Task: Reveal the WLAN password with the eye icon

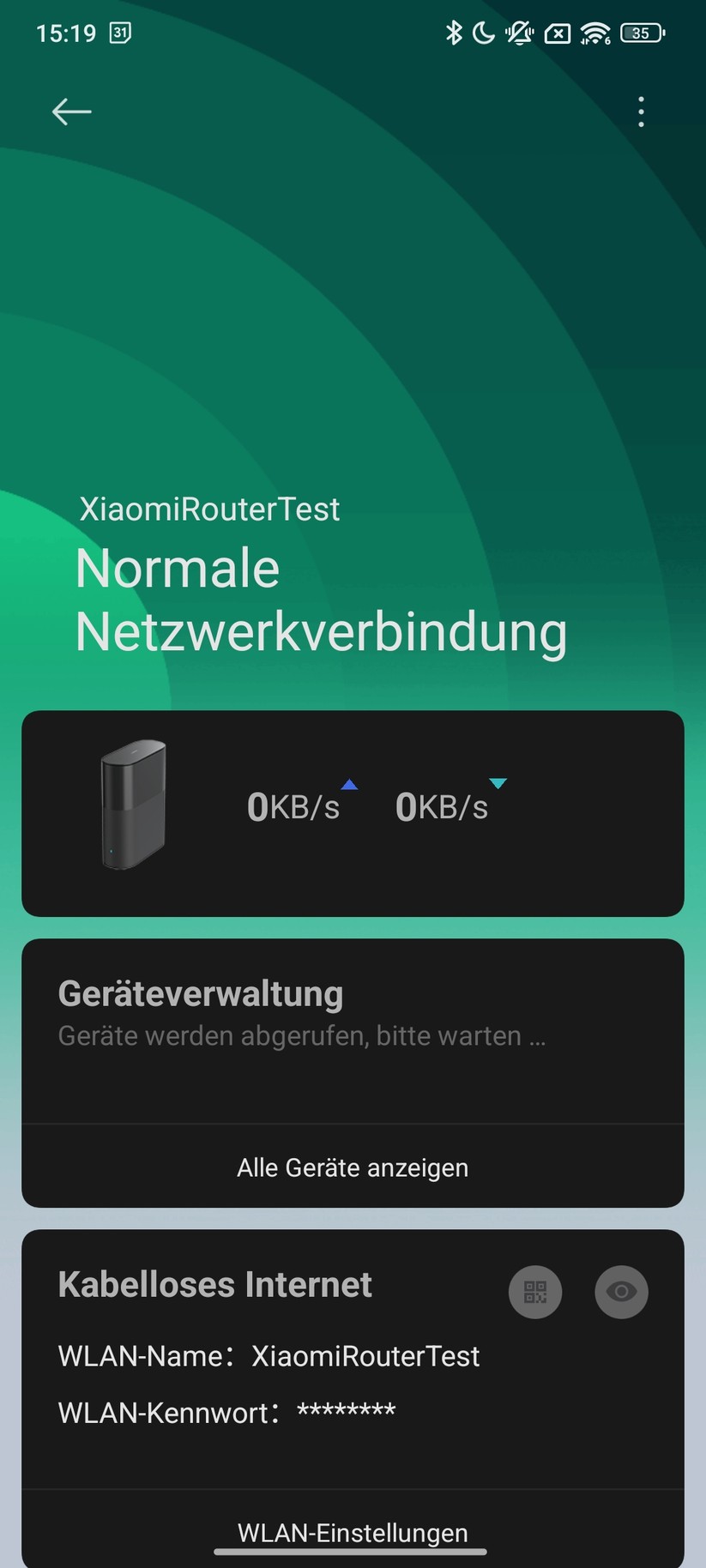Action: click(621, 1292)
